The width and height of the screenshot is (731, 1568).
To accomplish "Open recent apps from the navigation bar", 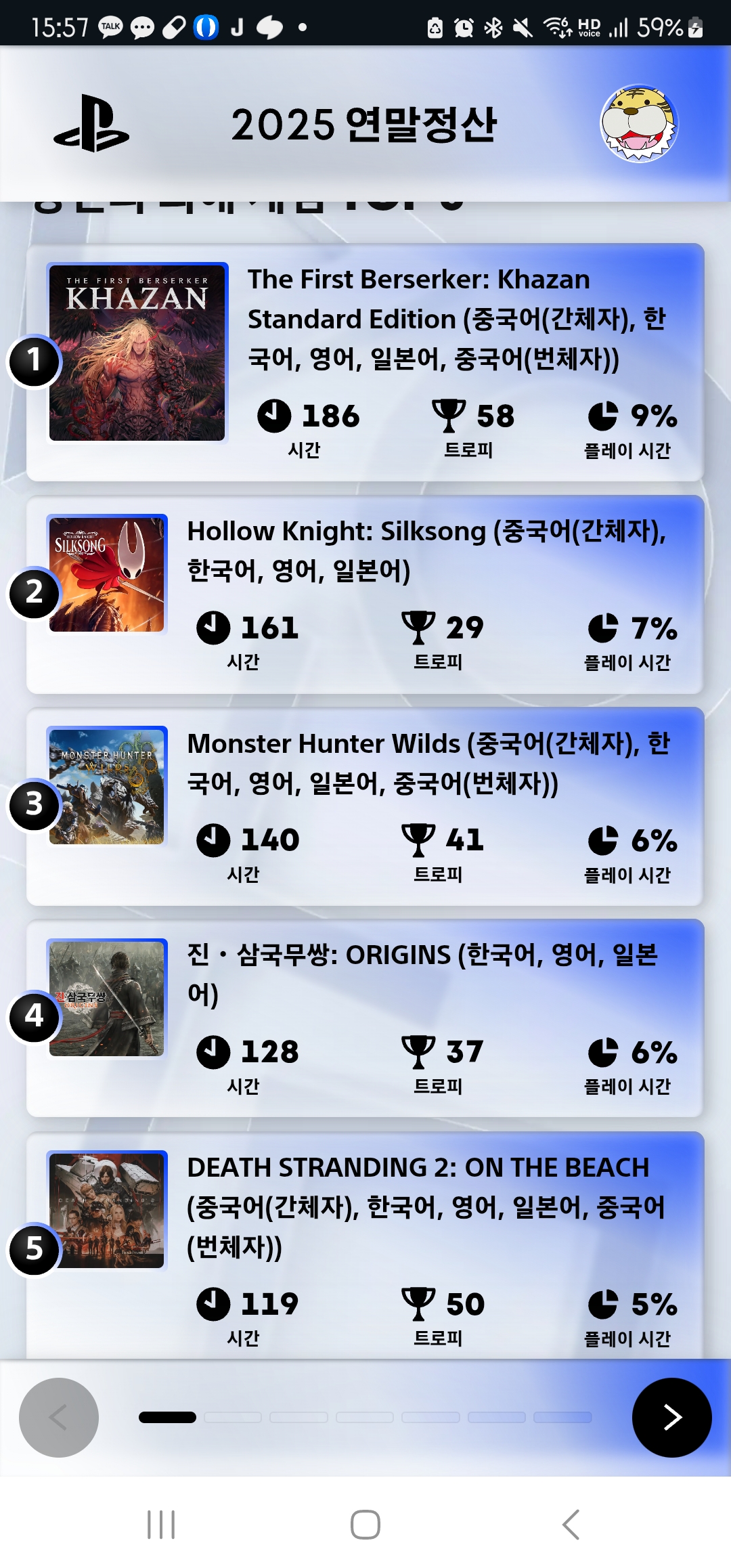I will tap(161, 1525).
